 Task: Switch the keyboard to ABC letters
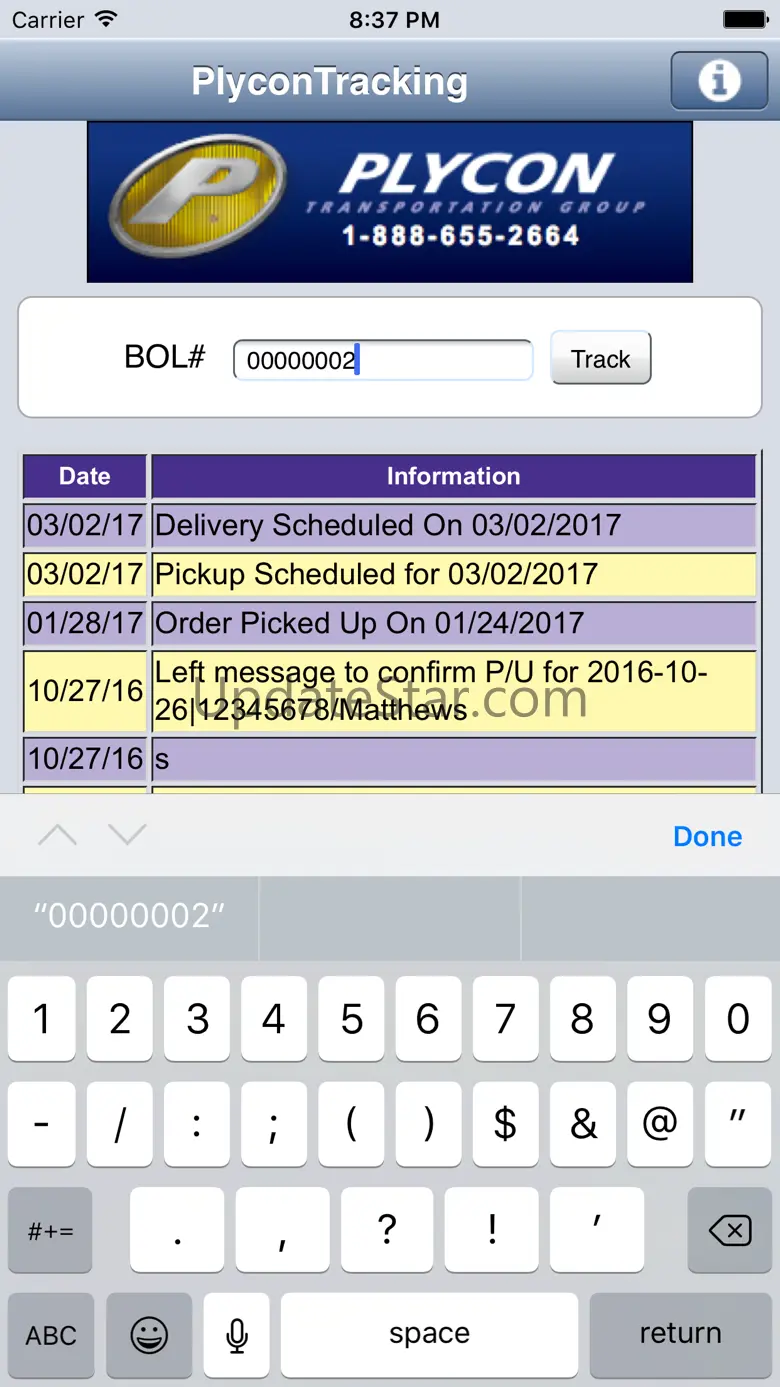click(51, 1334)
